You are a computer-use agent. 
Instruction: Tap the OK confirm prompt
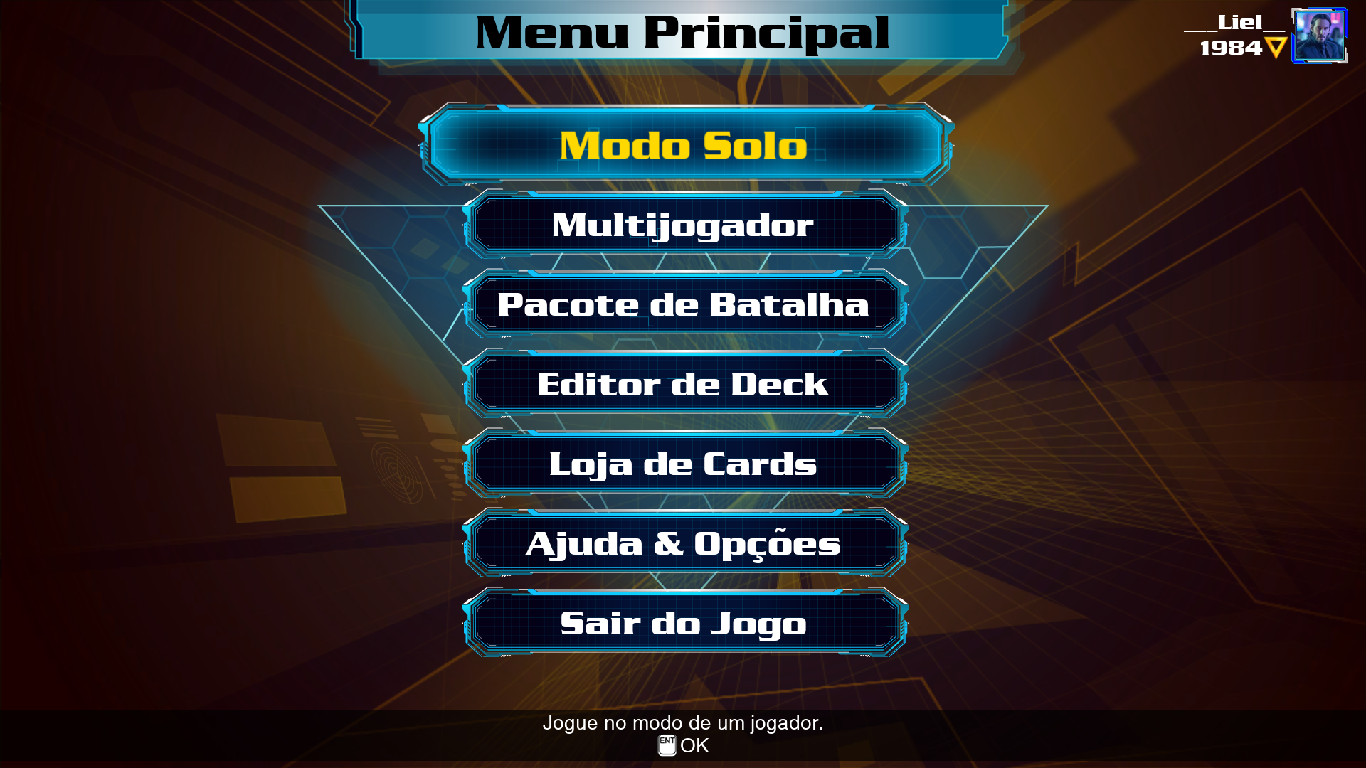684,745
